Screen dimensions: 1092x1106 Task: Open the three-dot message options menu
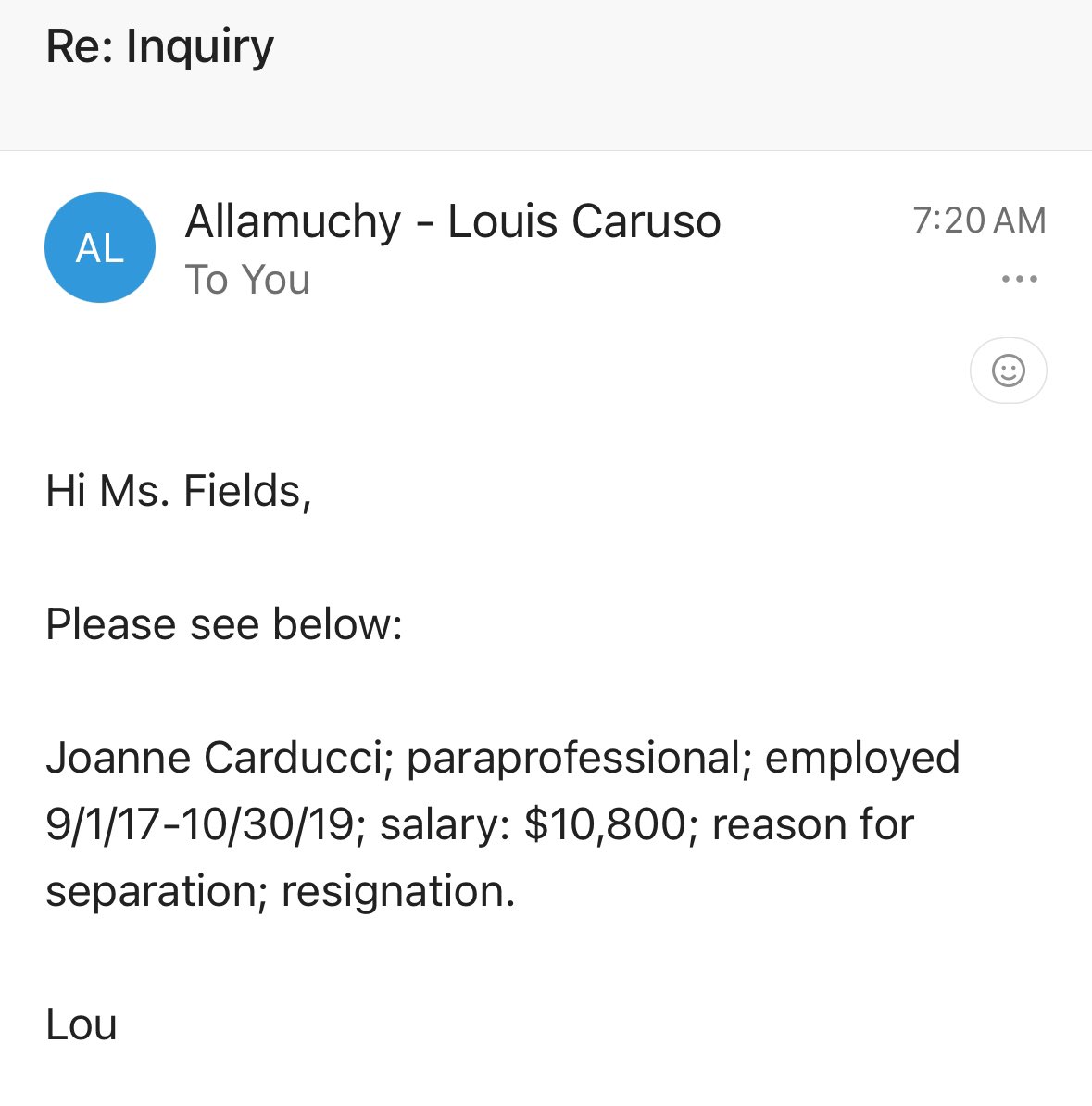click(x=1019, y=279)
